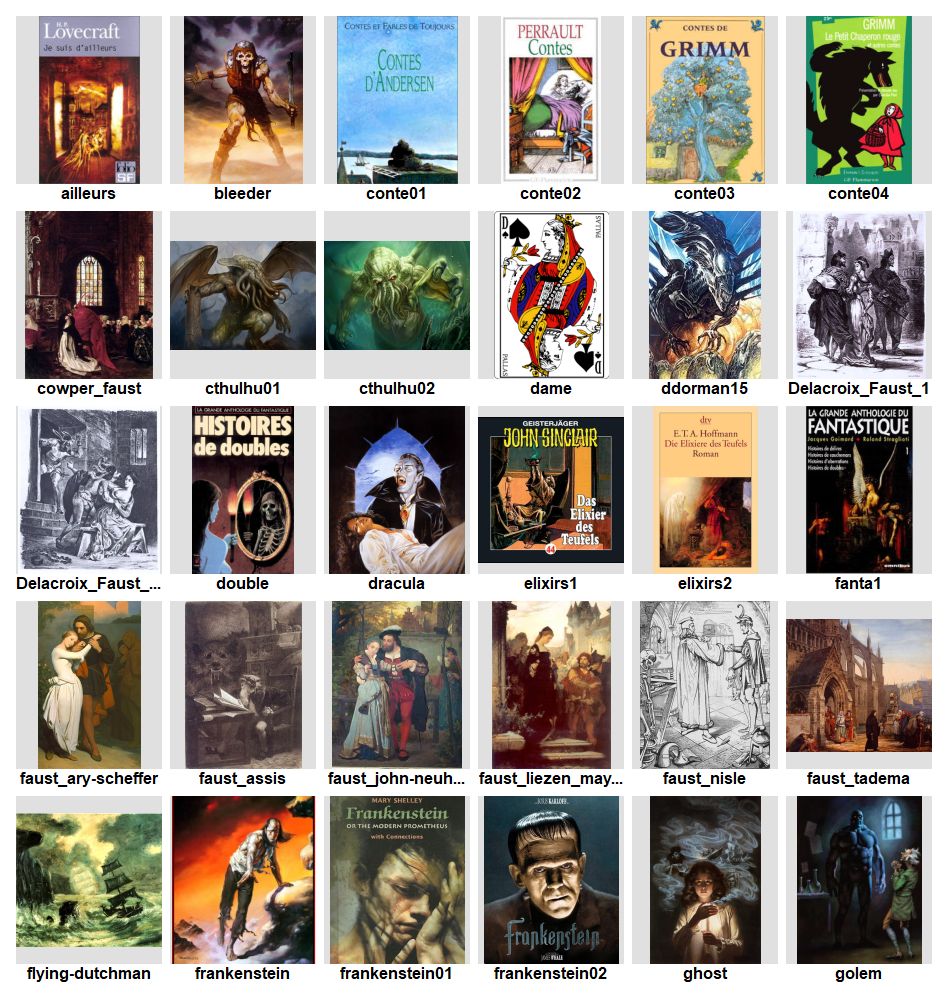The height and width of the screenshot is (1000, 950).
Task: View the cthulhu01 picture
Action: [x=243, y=295]
